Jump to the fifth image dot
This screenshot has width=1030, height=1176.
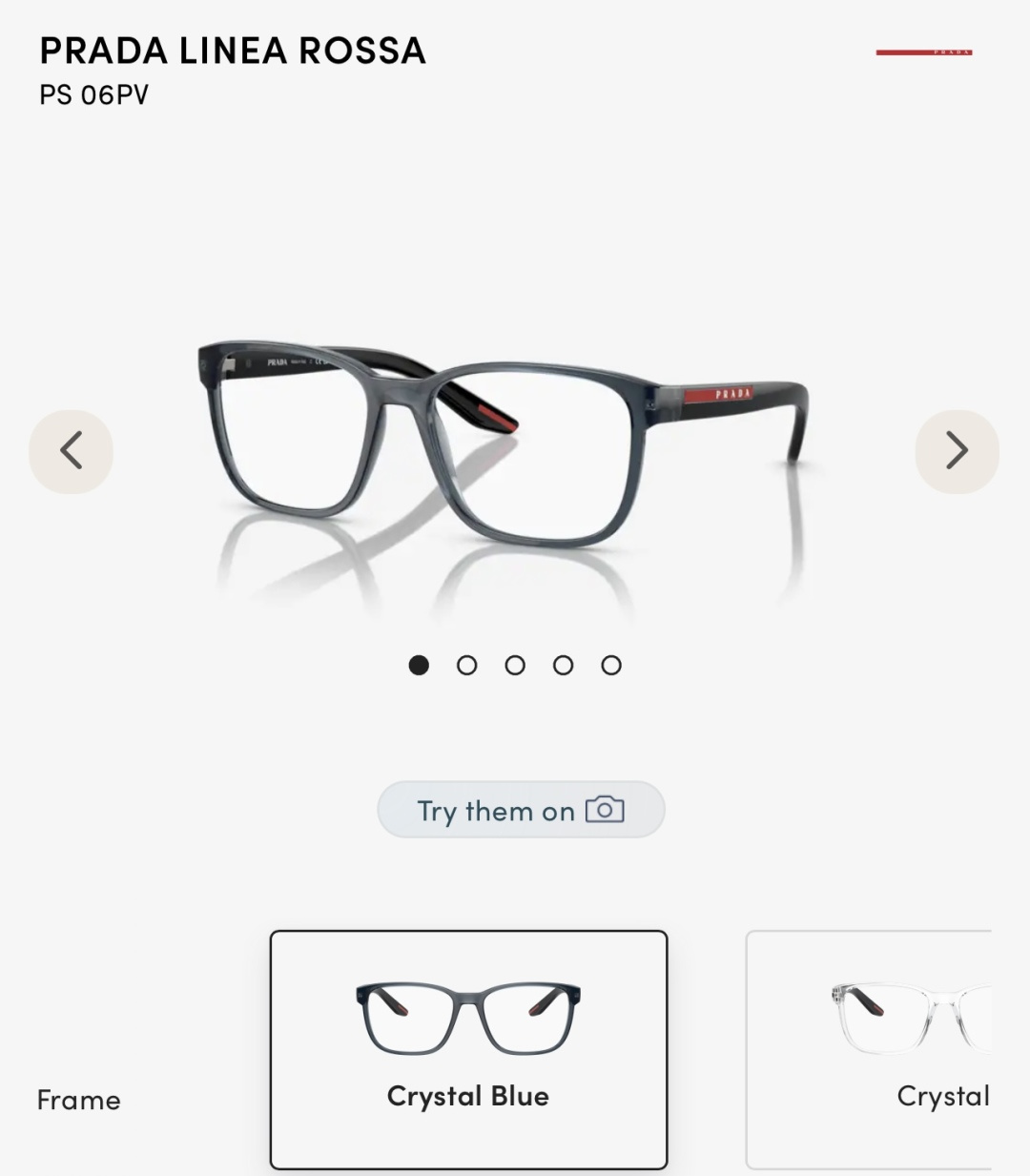point(611,665)
